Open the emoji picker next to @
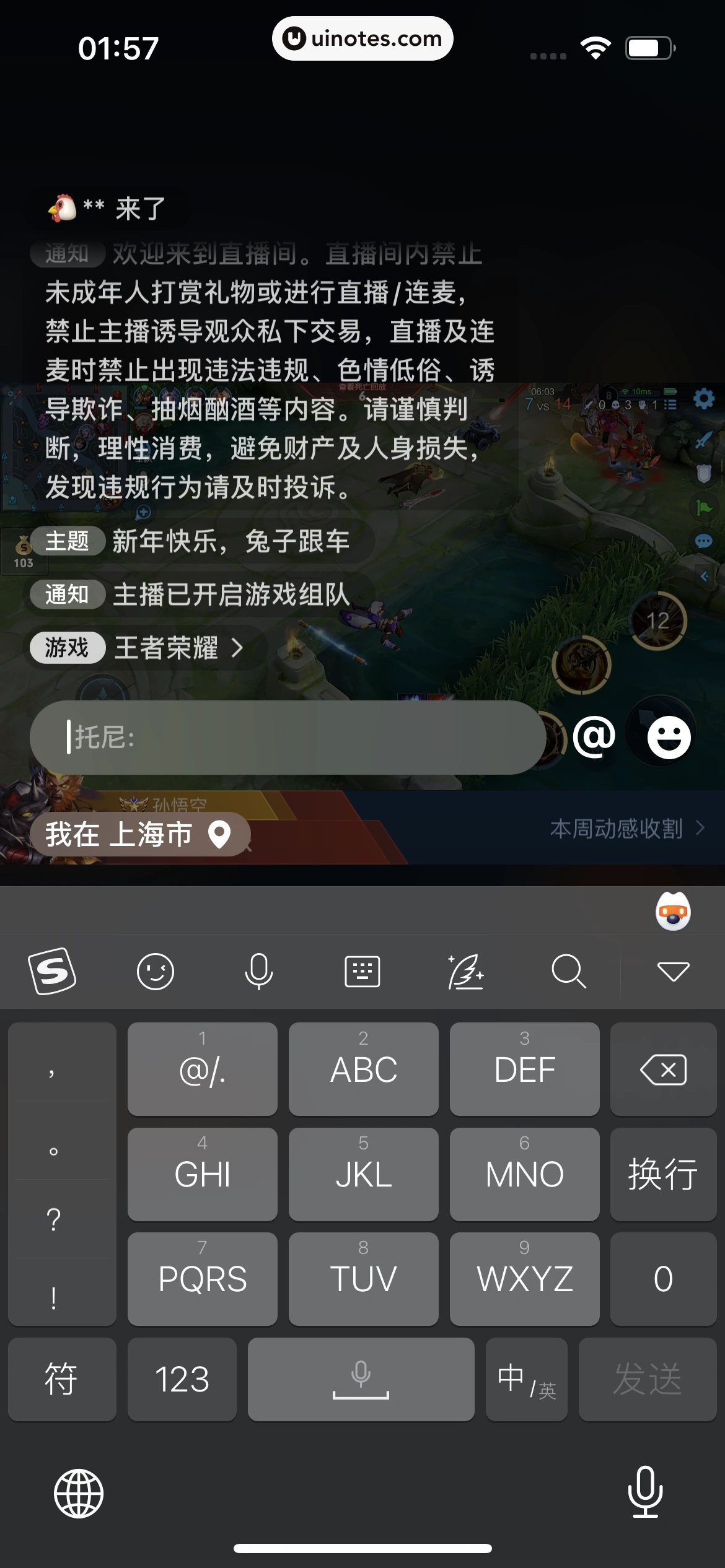The height and width of the screenshot is (1568, 725). click(x=669, y=737)
